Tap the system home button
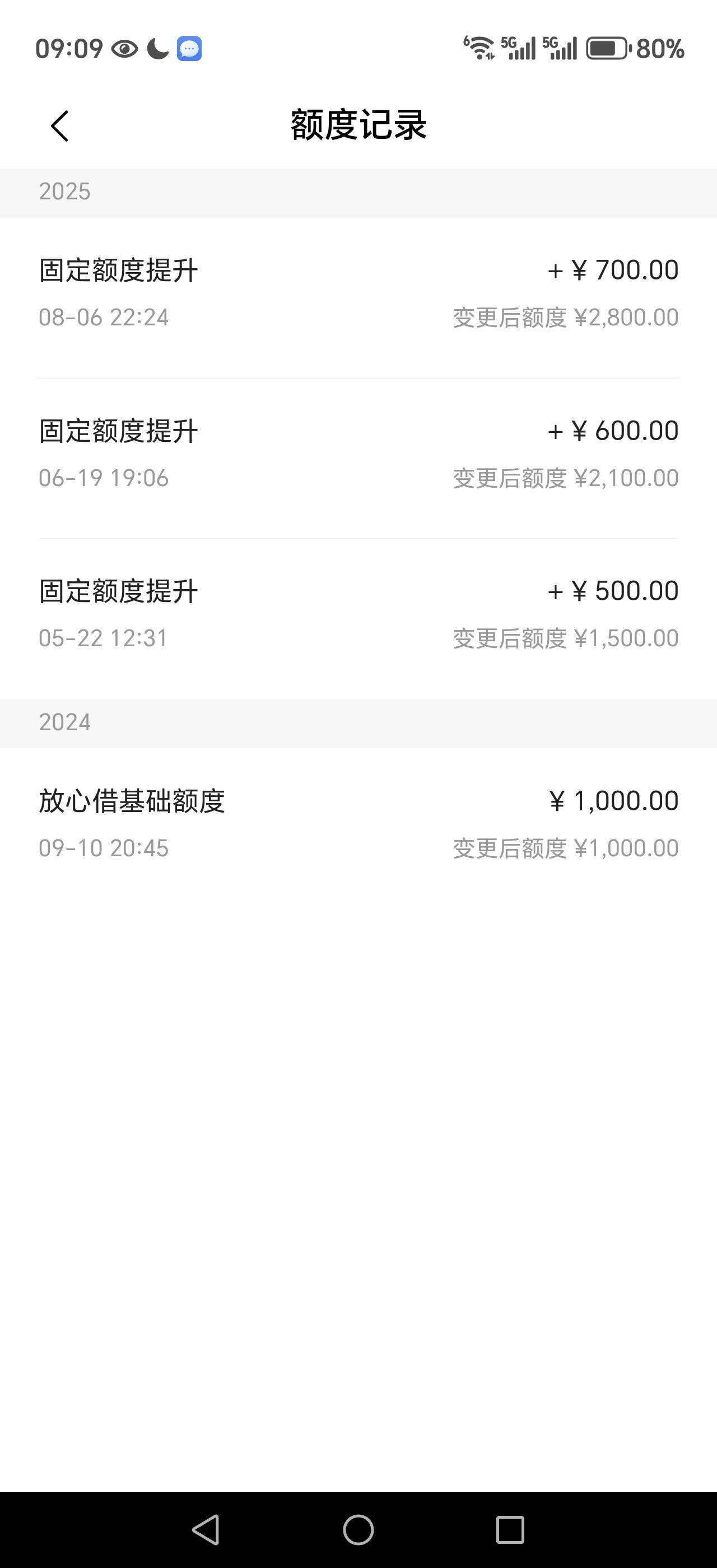 coord(358,1530)
